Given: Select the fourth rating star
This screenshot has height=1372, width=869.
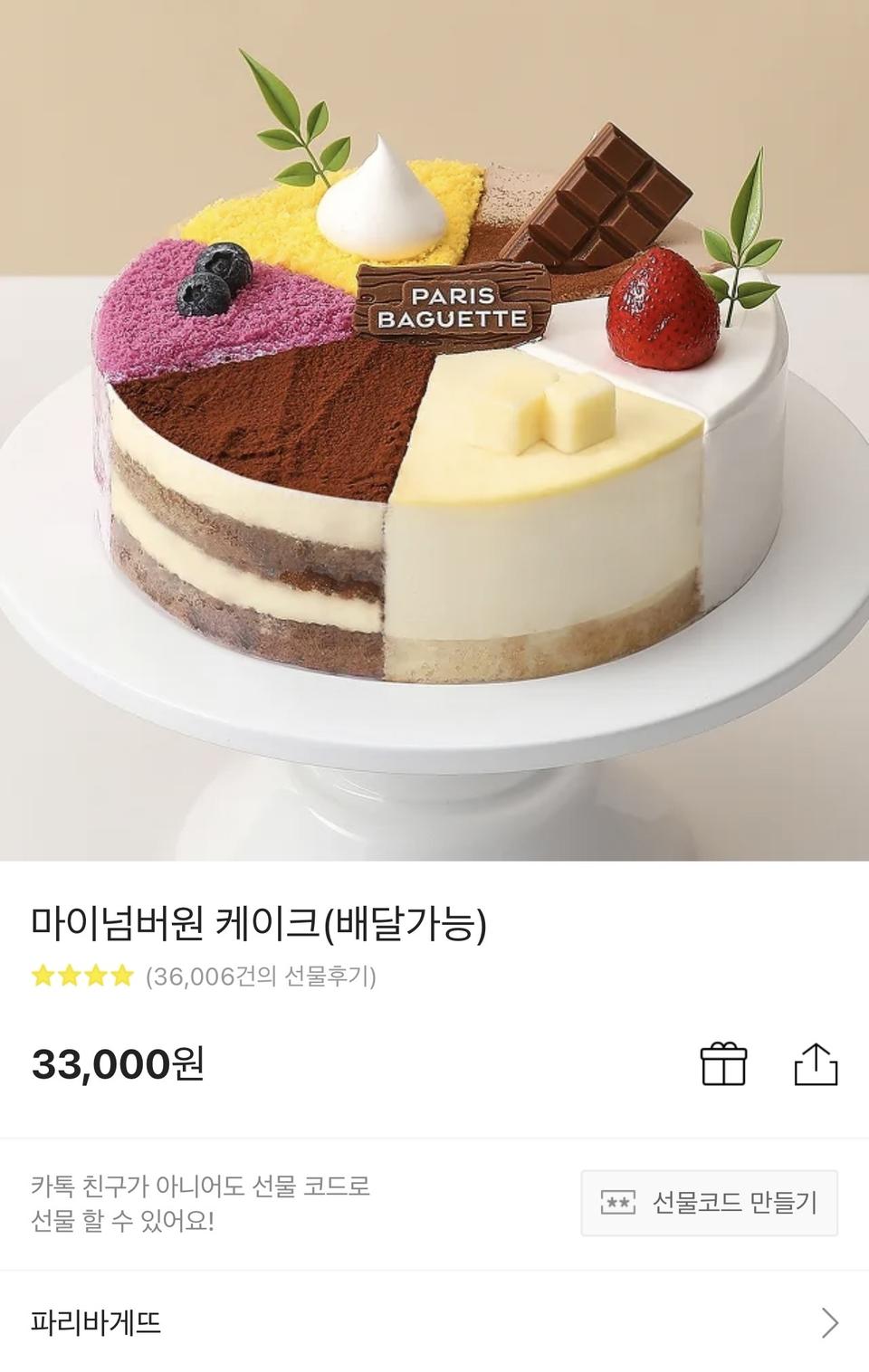Looking at the screenshot, I should pyautogui.click(x=122, y=976).
